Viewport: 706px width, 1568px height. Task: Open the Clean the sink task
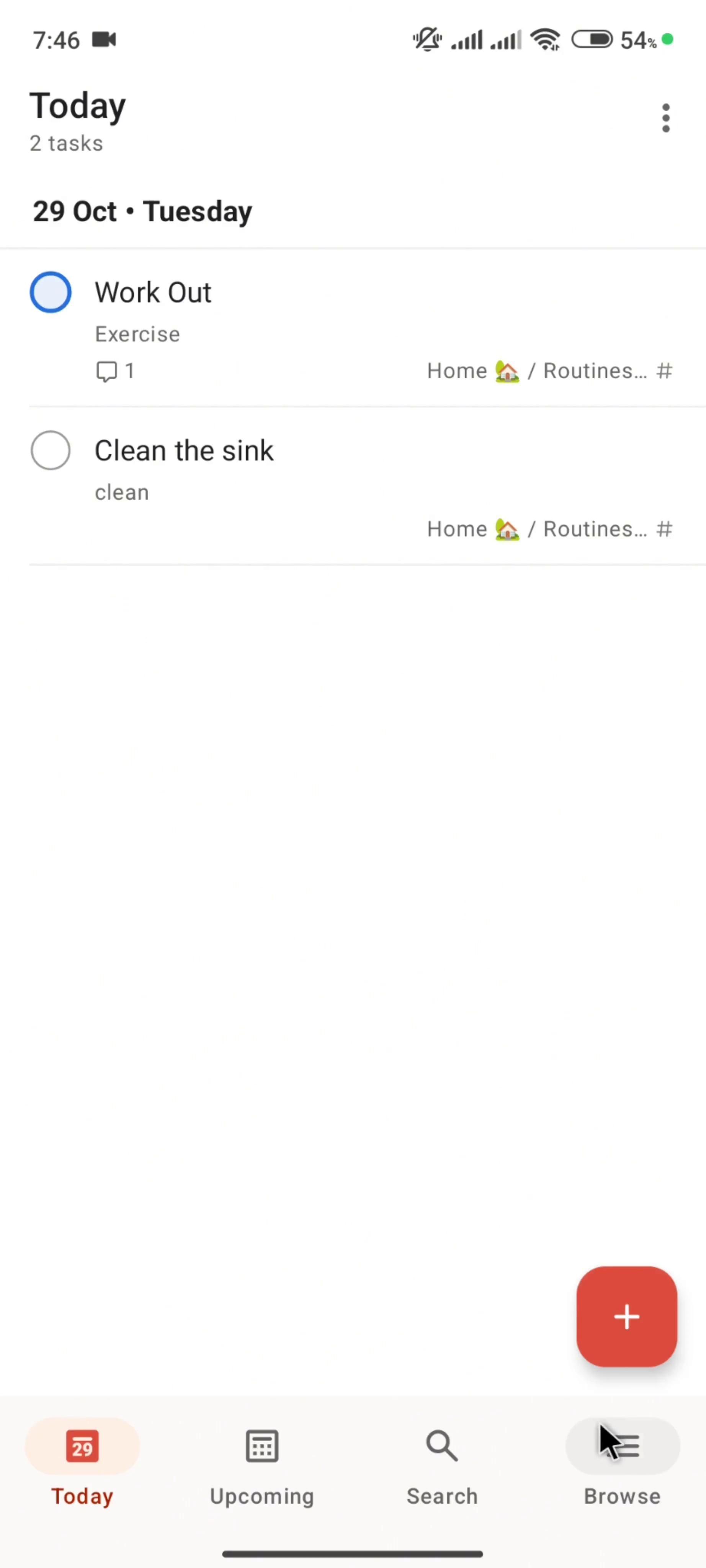pyautogui.click(x=184, y=451)
